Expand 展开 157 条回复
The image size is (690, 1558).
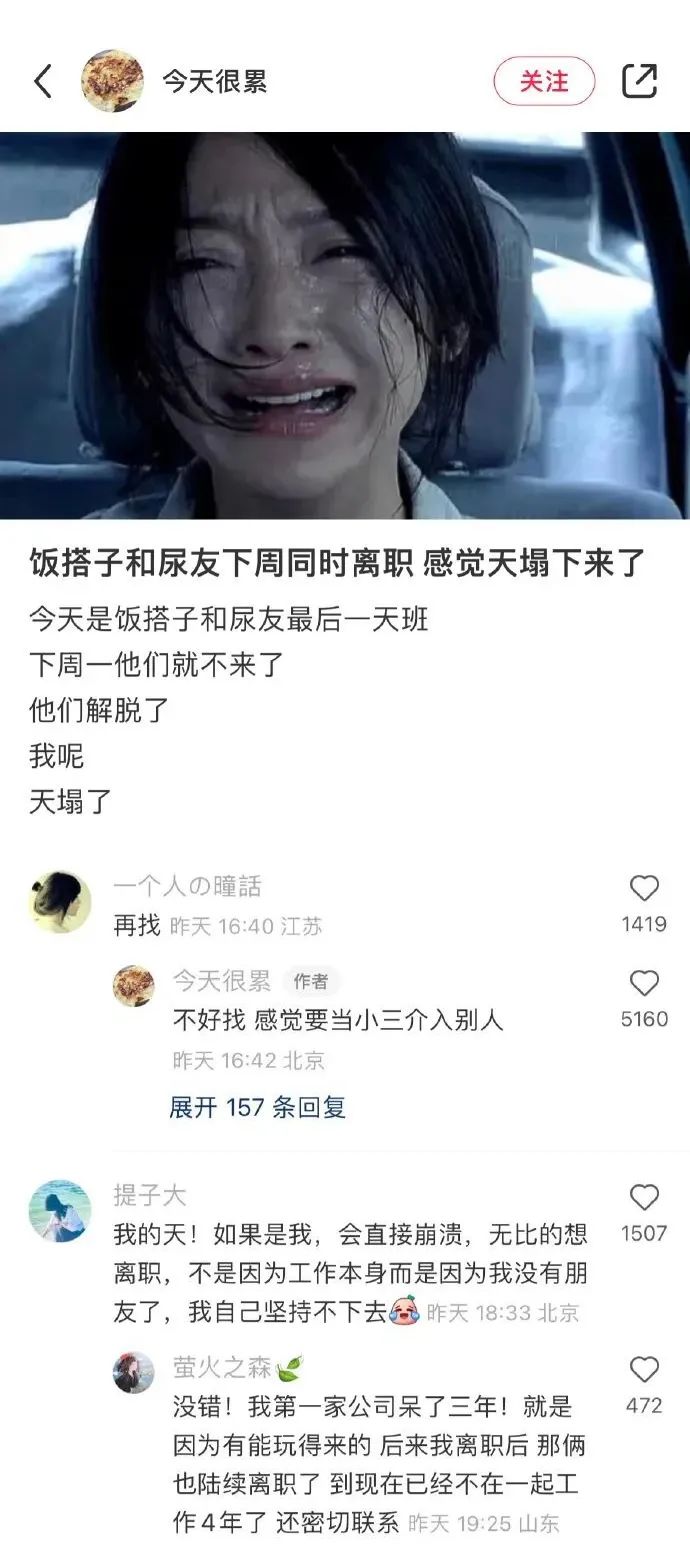(x=257, y=1107)
